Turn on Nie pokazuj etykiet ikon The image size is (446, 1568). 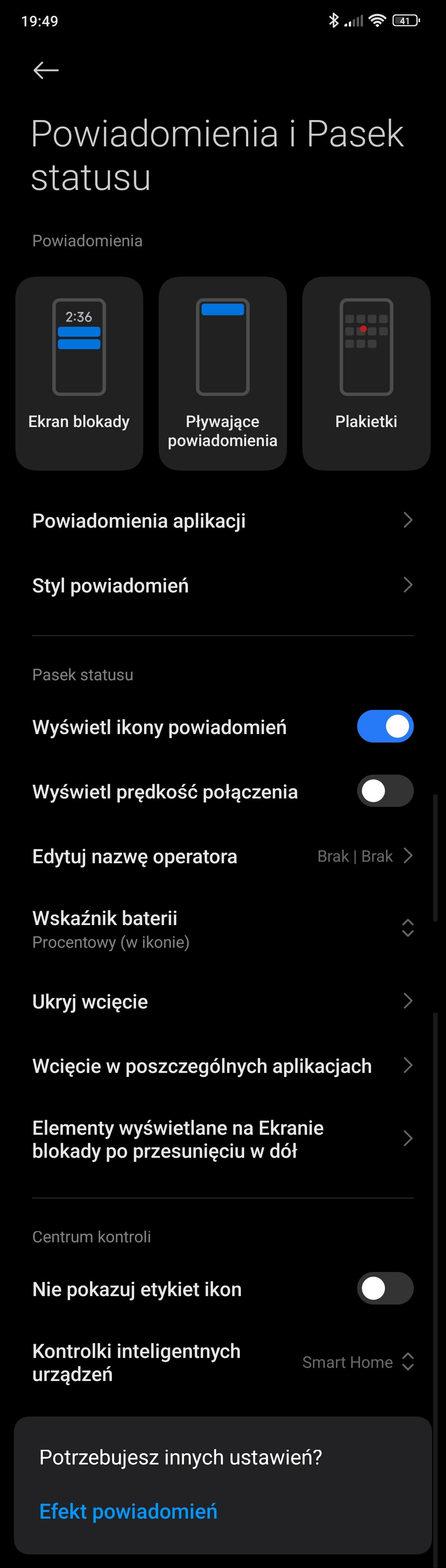pos(385,1288)
